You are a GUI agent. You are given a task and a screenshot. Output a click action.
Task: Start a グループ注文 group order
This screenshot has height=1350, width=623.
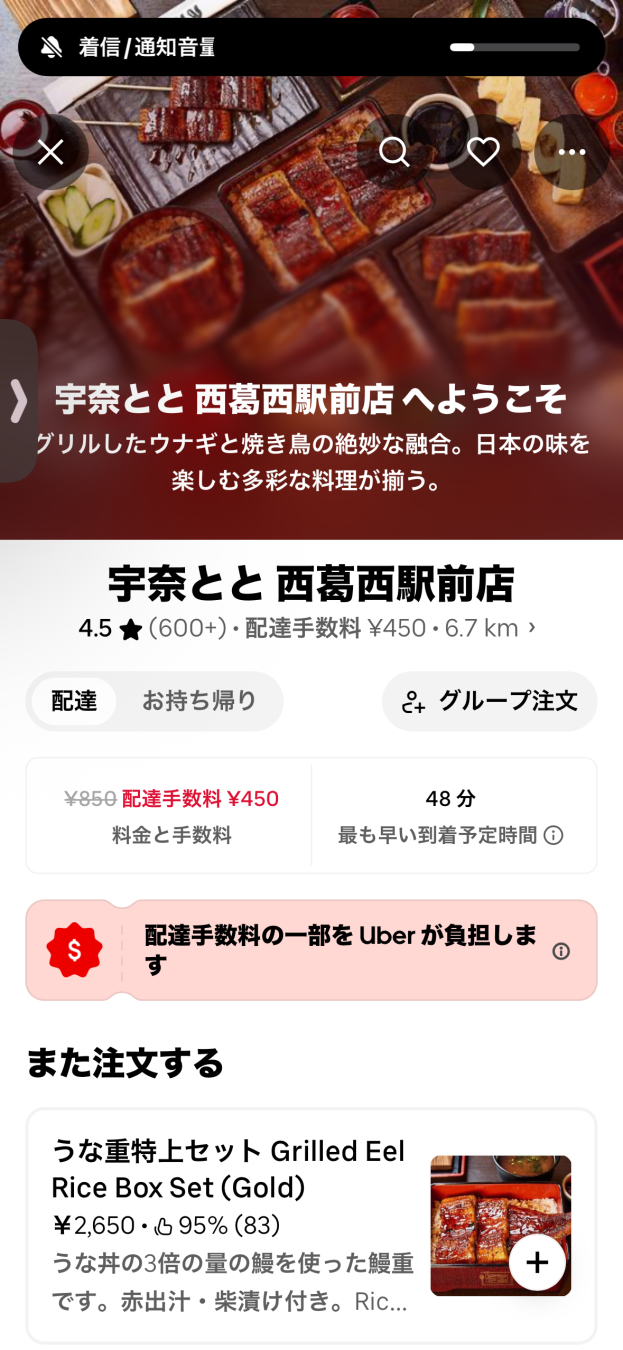click(x=489, y=701)
